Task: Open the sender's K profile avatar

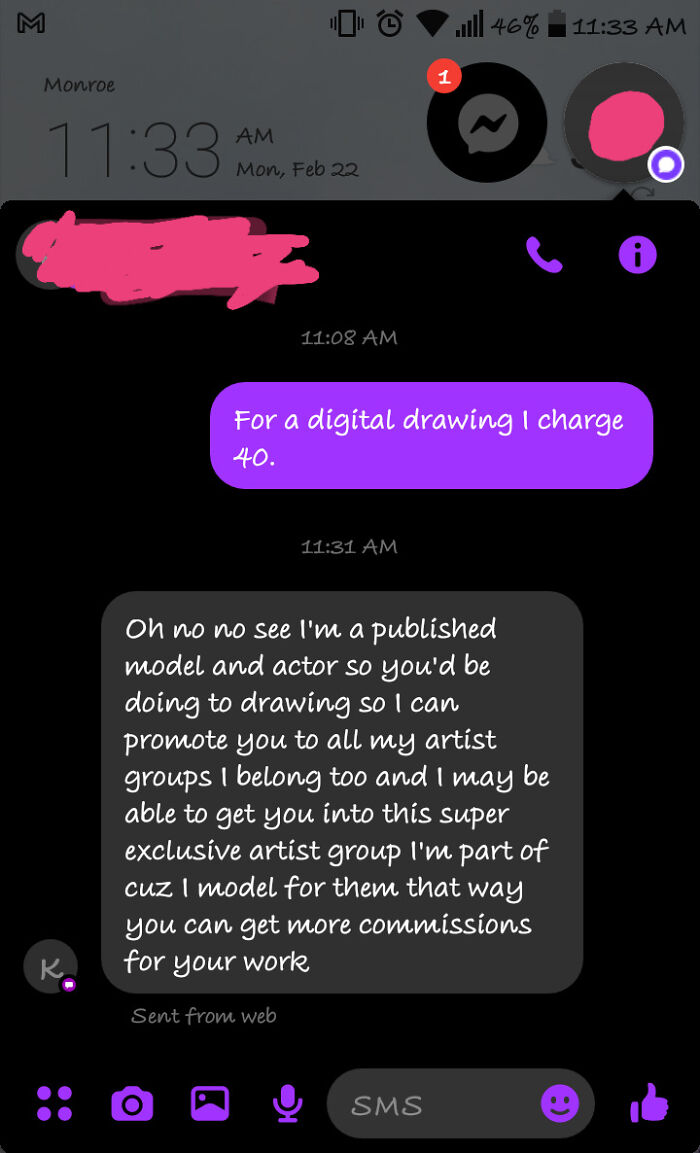Action: (50, 966)
